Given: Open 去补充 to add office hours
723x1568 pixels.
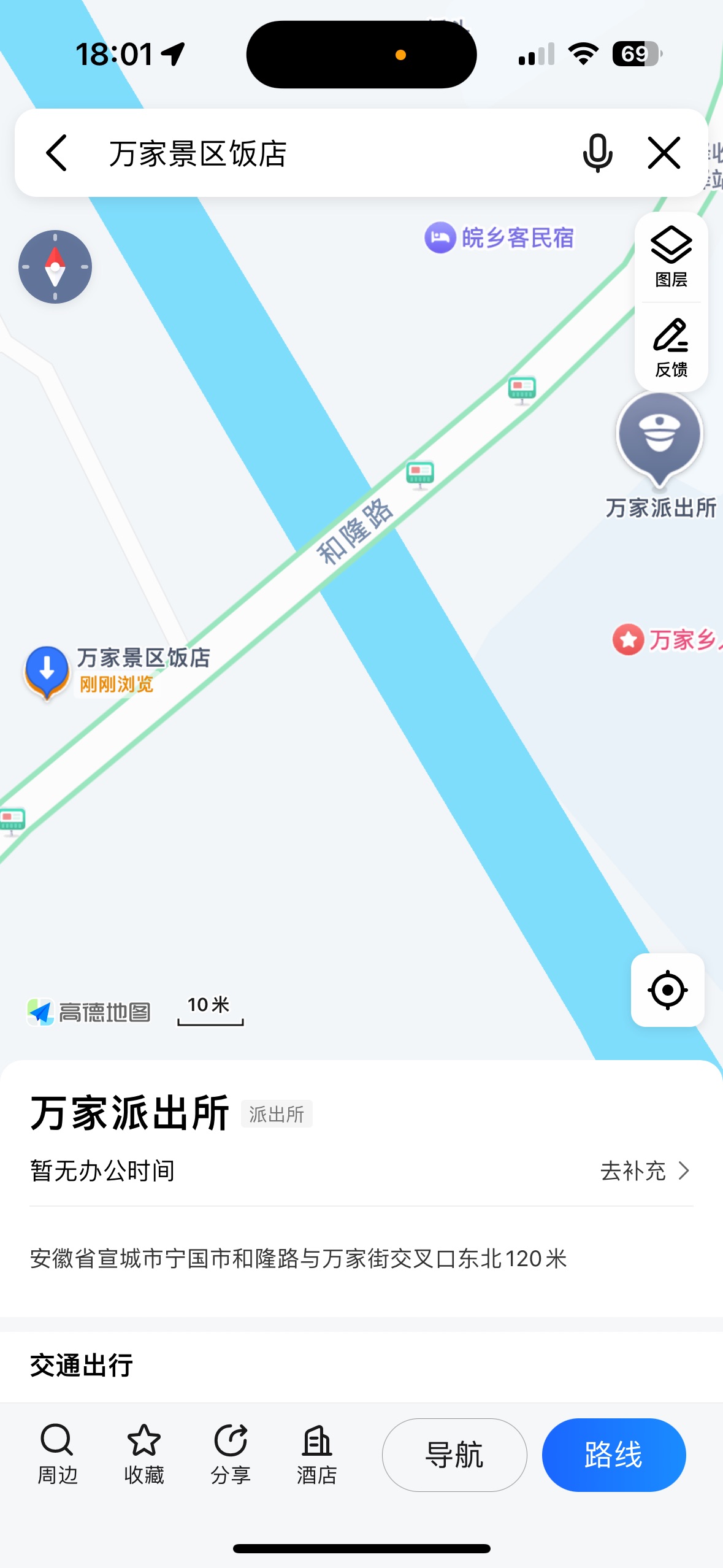Looking at the screenshot, I should [x=645, y=1171].
